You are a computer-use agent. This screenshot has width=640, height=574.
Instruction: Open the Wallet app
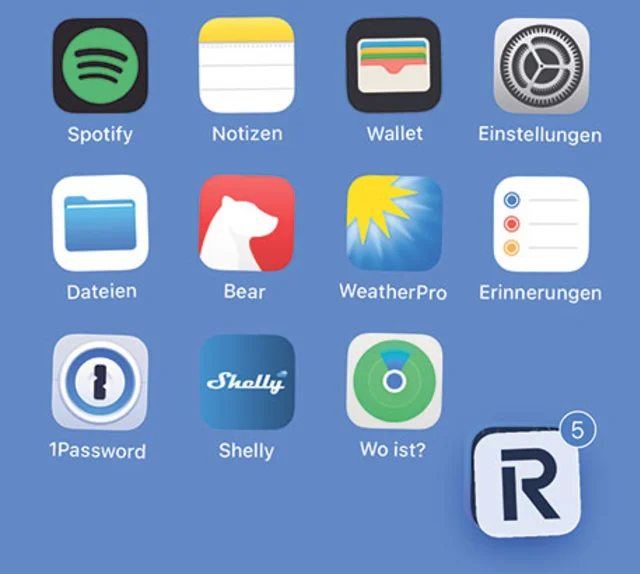(393, 65)
